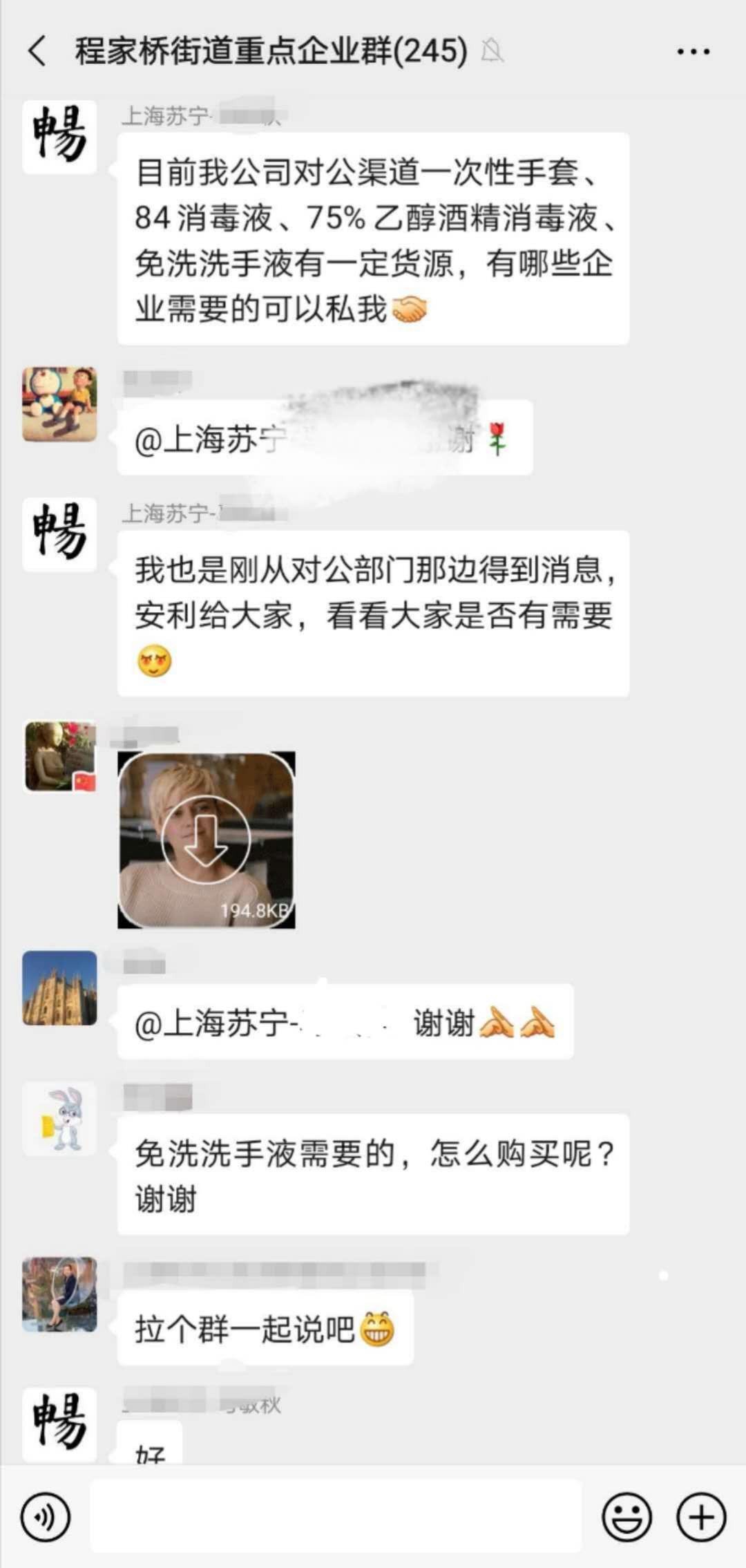Open the Doraemon avatar's profile
Viewport: 746px width, 1568px height.
click(x=59, y=404)
